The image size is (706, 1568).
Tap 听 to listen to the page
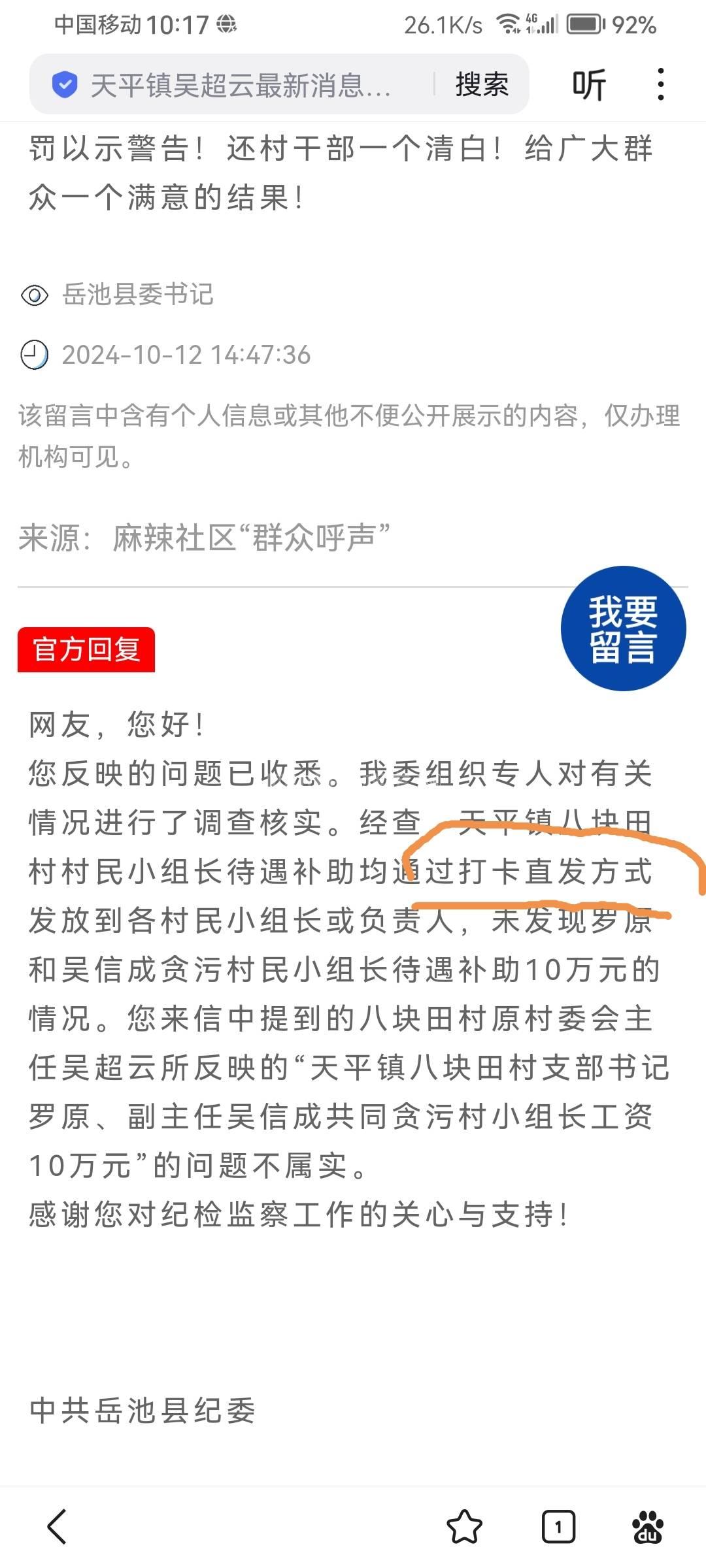(x=588, y=86)
